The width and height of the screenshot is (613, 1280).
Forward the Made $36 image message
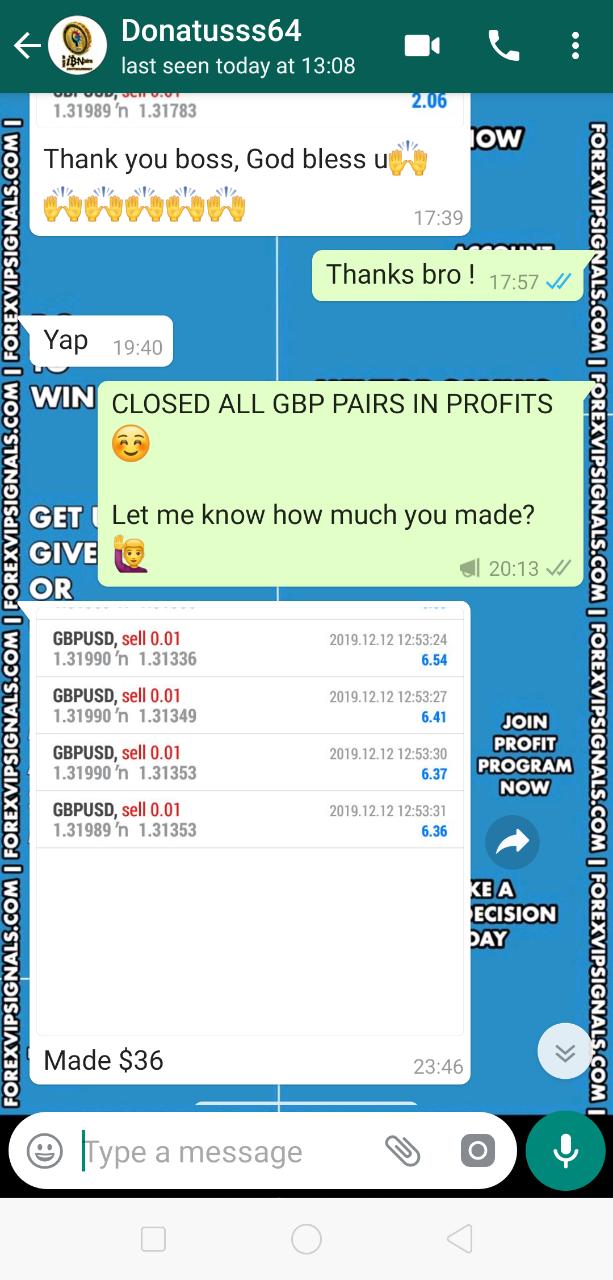point(512,843)
